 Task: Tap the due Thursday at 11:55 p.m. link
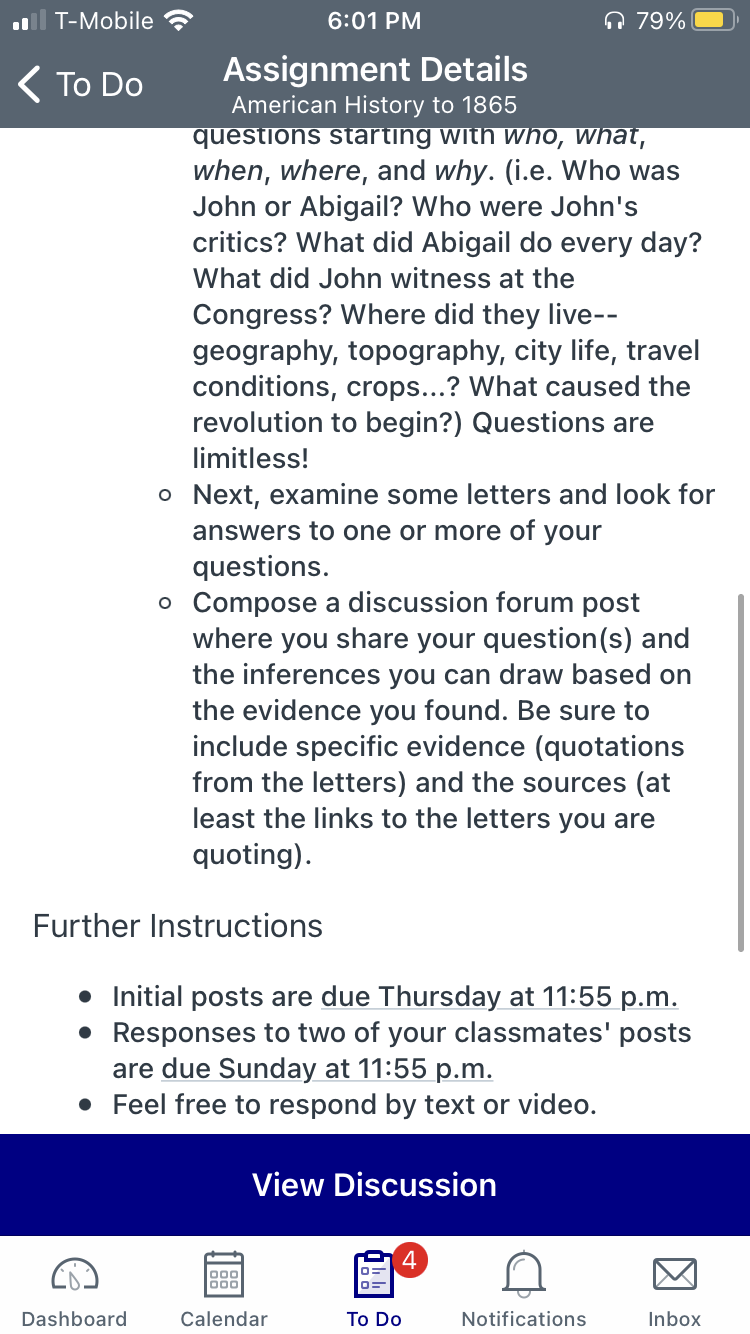pos(499,997)
